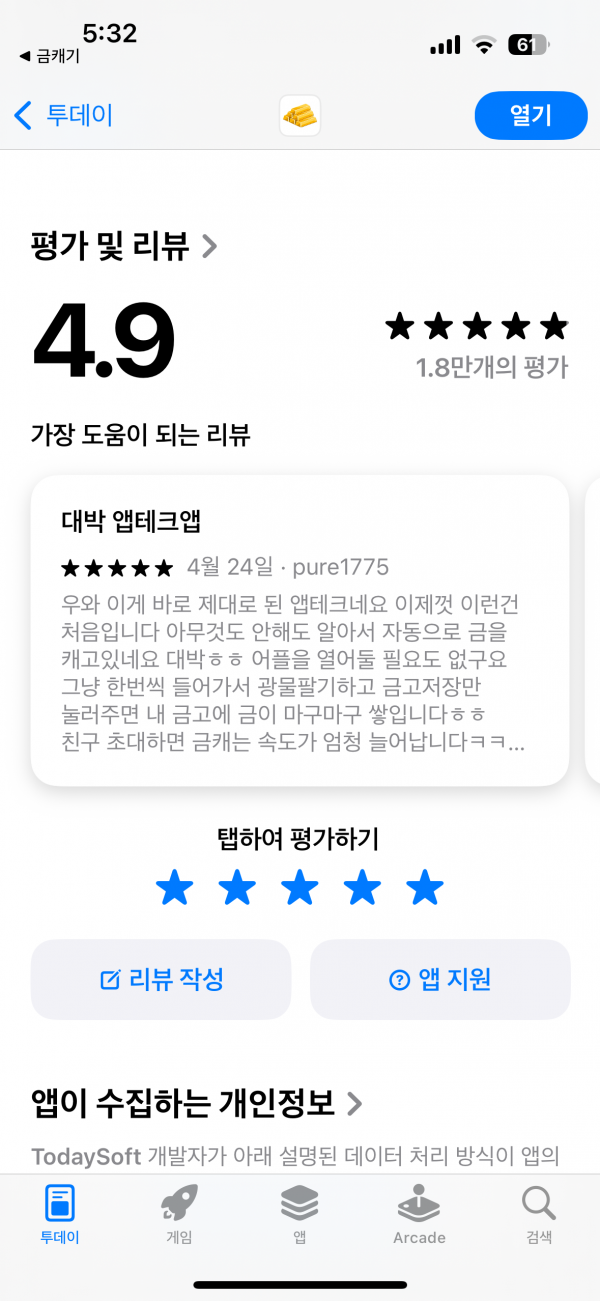Viewport: 600px width, 1301px height.
Task: Go back to 투데이
Action: pyautogui.click(x=63, y=116)
